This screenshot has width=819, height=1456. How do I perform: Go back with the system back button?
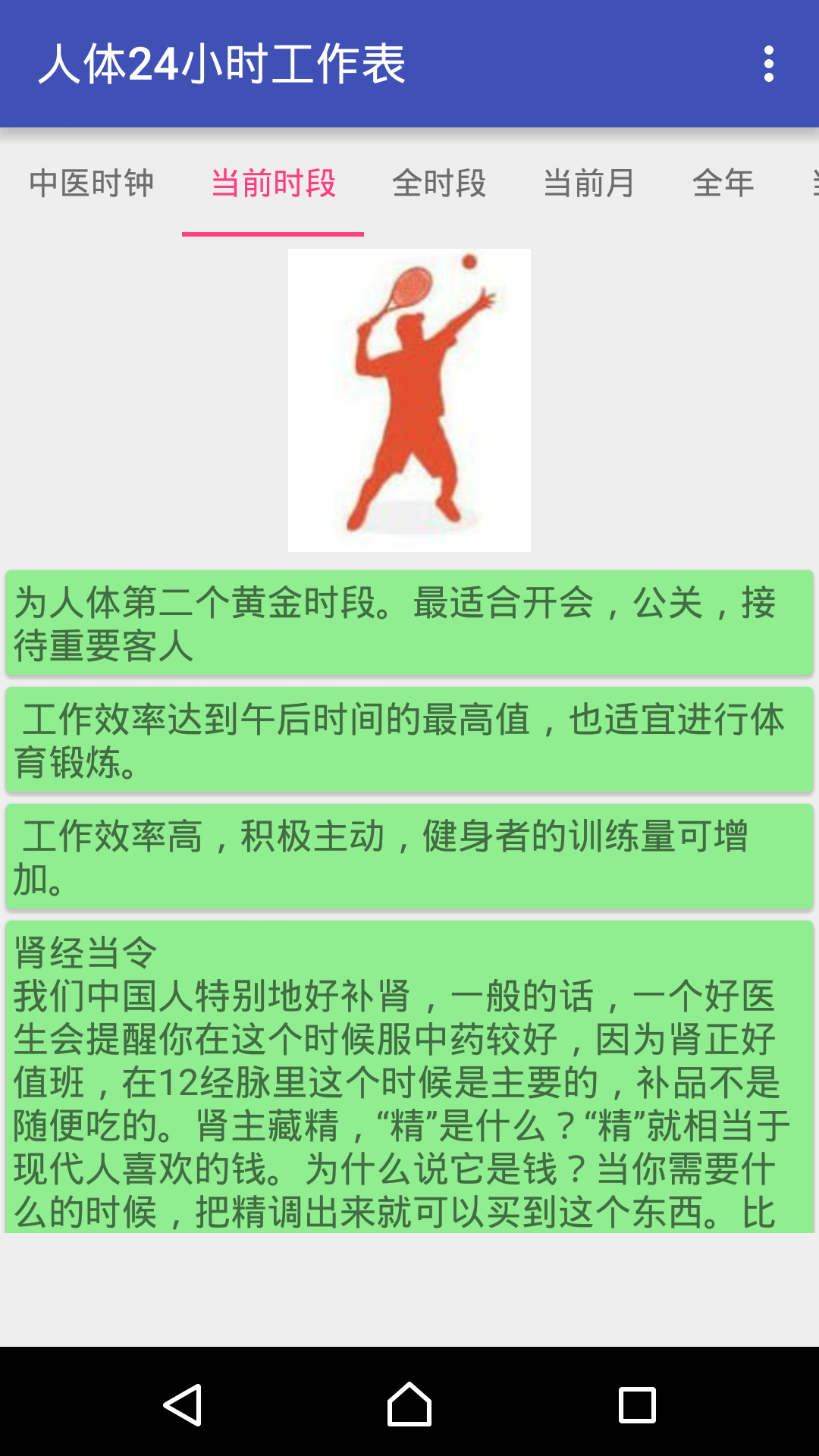tap(182, 1404)
